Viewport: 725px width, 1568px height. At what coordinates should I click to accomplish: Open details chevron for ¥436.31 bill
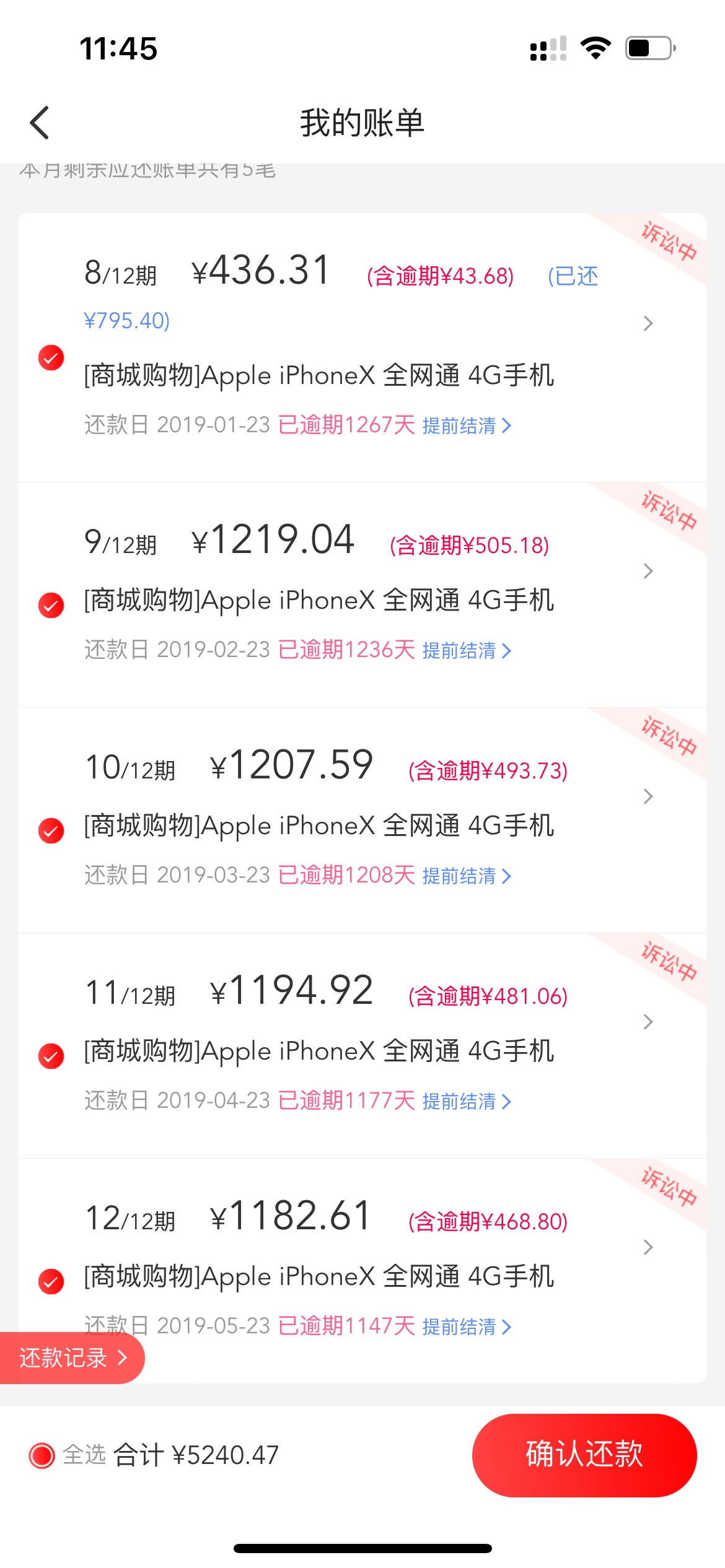click(x=648, y=323)
